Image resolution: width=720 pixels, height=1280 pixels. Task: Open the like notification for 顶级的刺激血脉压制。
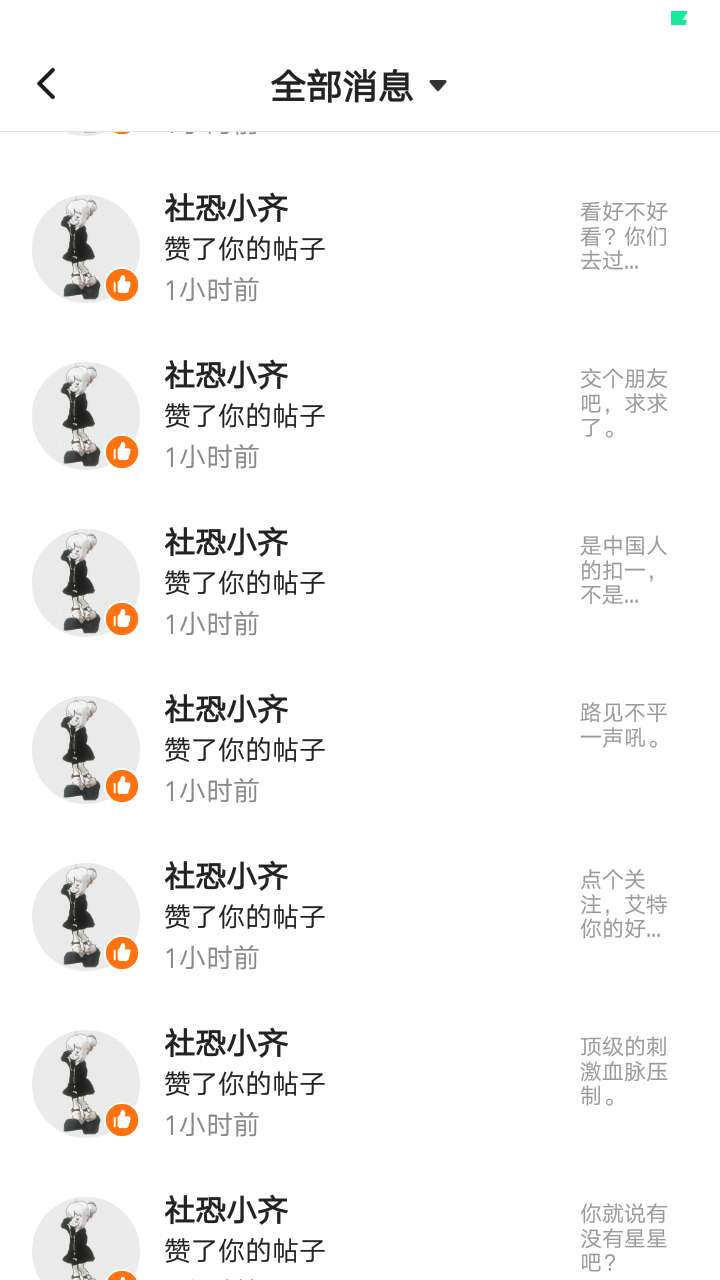pyautogui.click(x=360, y=1084)
